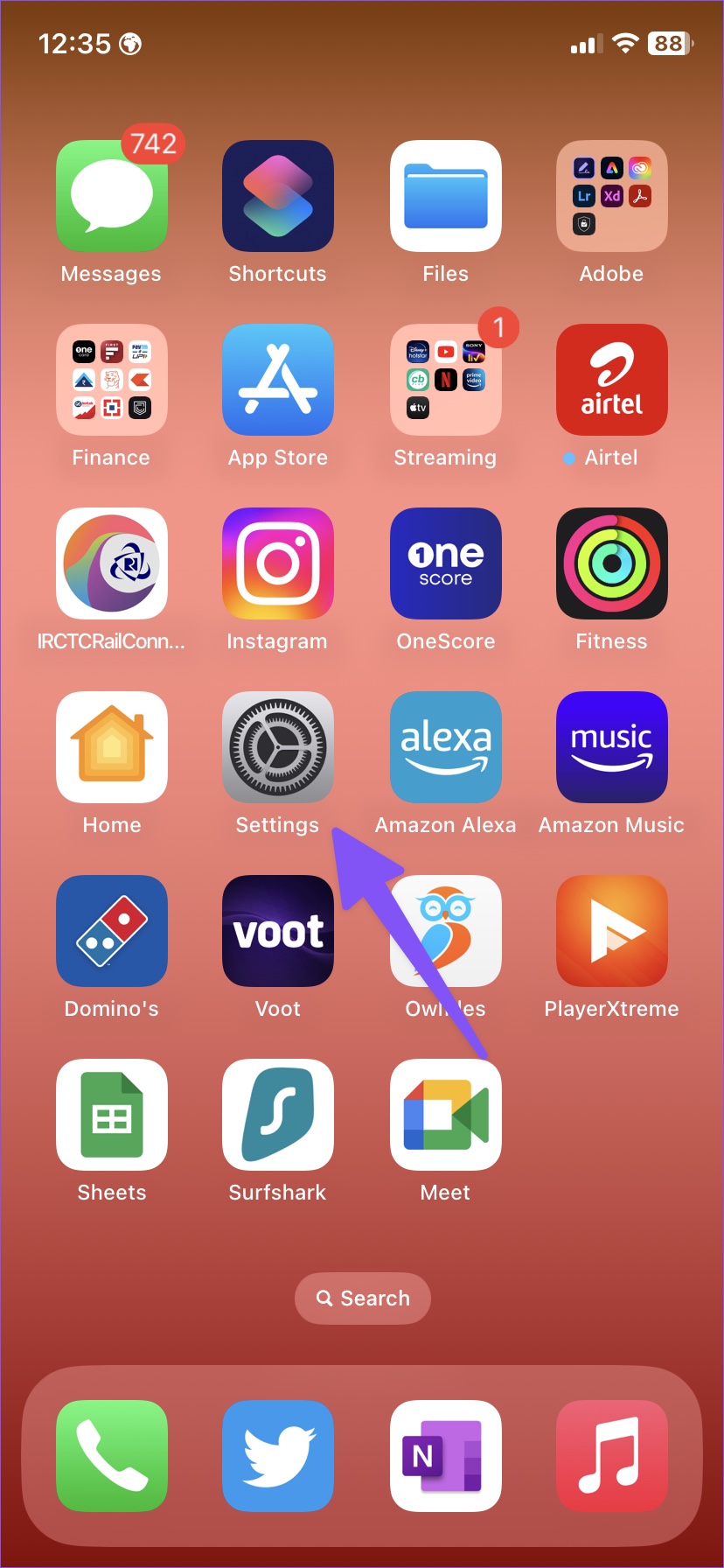Open the Fitness app
The height and width of the screenshot is (1568, 724).
pos(611,563)
